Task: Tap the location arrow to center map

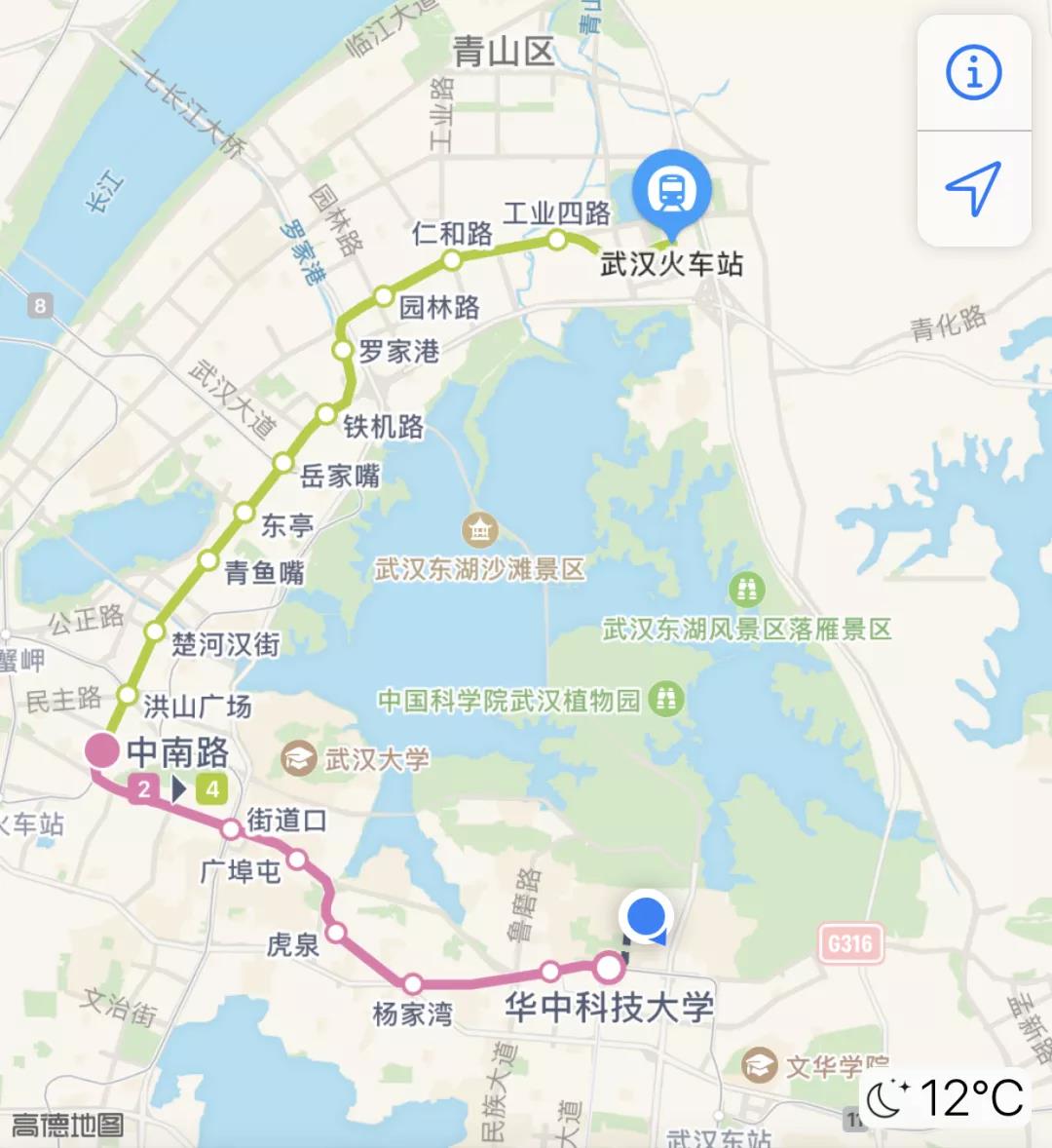Action: [x=973, y=187]
